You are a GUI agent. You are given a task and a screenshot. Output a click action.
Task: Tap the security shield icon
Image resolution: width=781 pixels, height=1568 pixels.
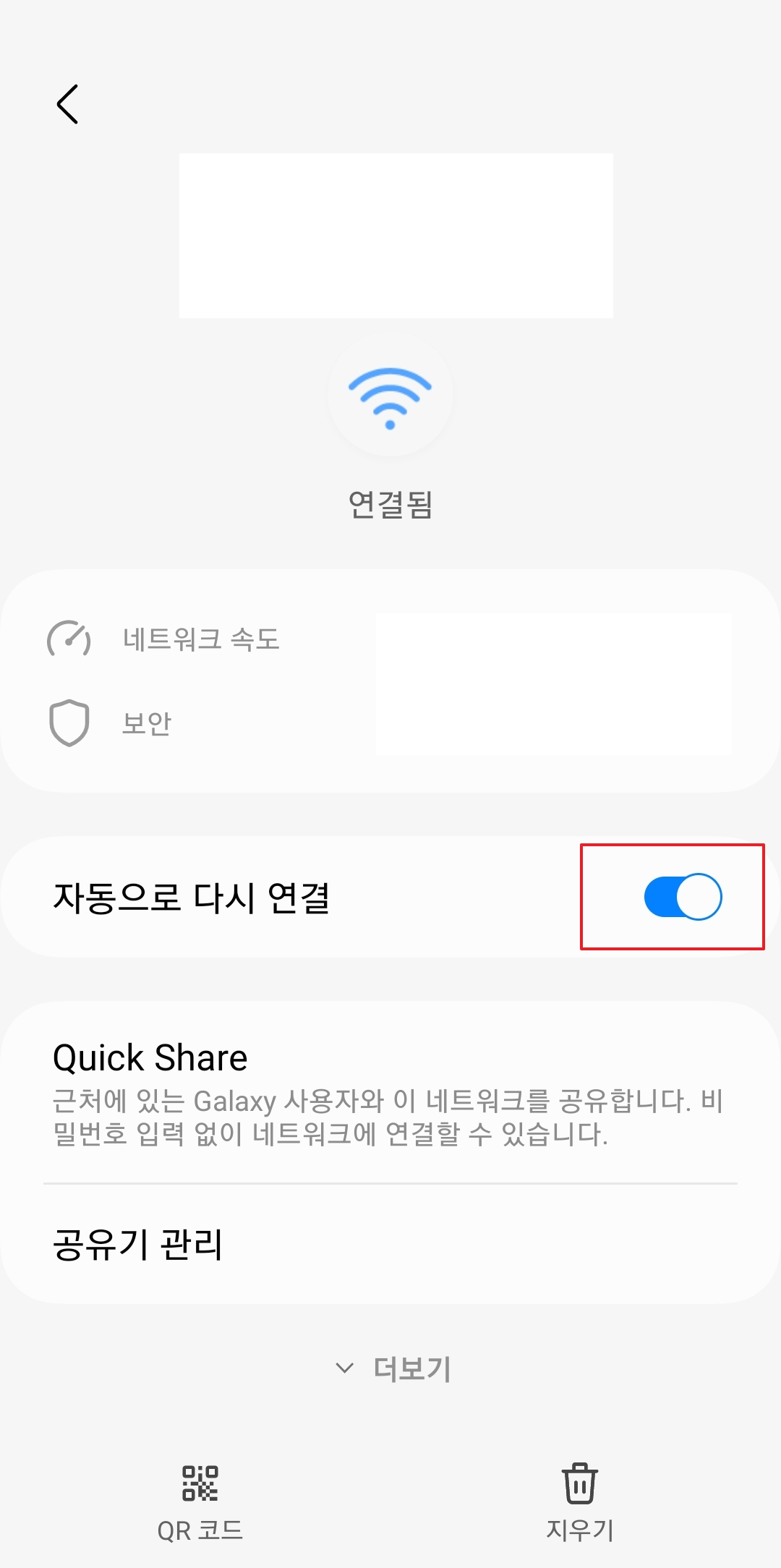pyautogui.click(x=69, y=723)
